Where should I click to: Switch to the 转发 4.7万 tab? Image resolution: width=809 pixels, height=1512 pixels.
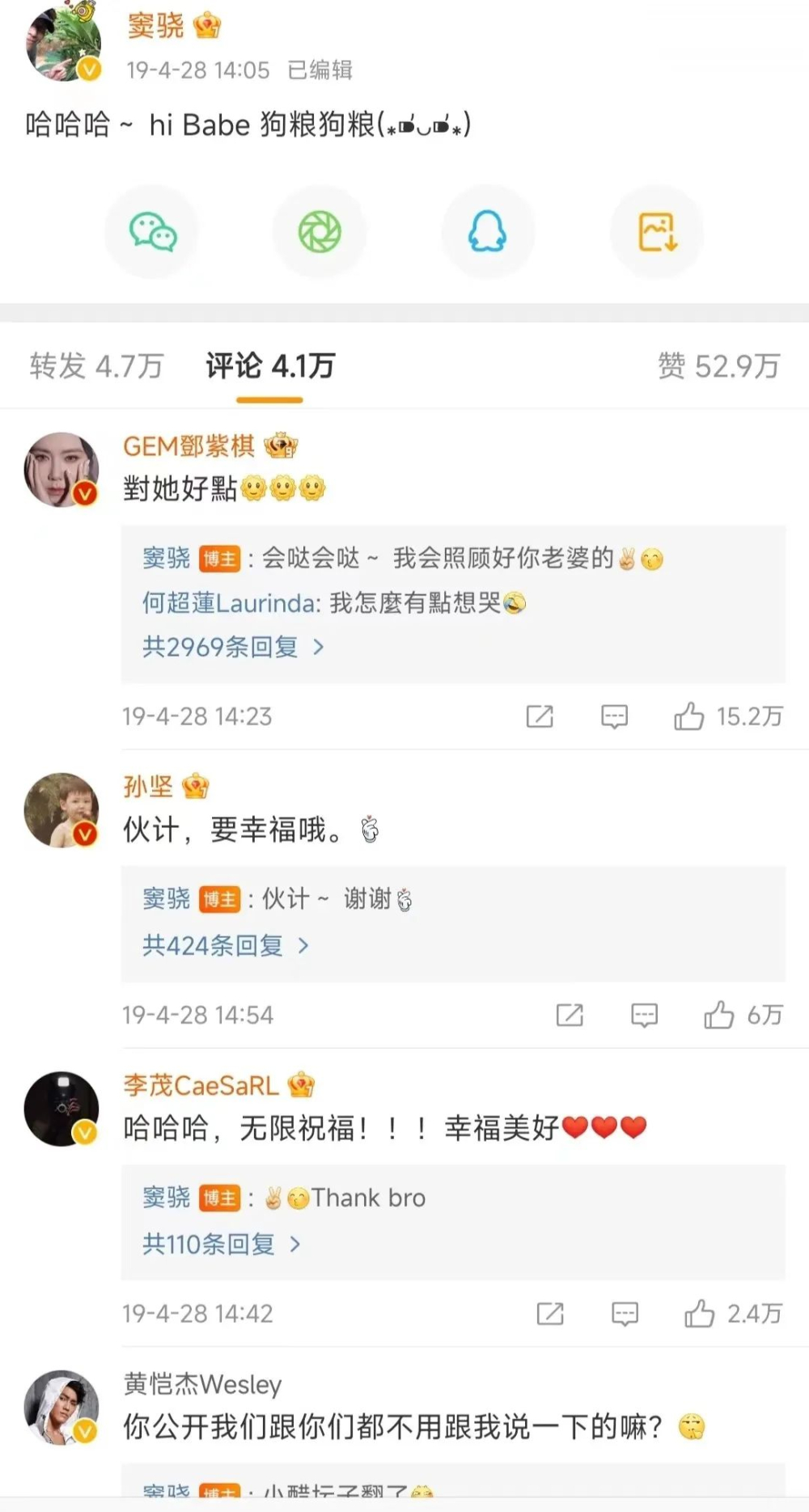pyautogui.click(x=96, y=366)
